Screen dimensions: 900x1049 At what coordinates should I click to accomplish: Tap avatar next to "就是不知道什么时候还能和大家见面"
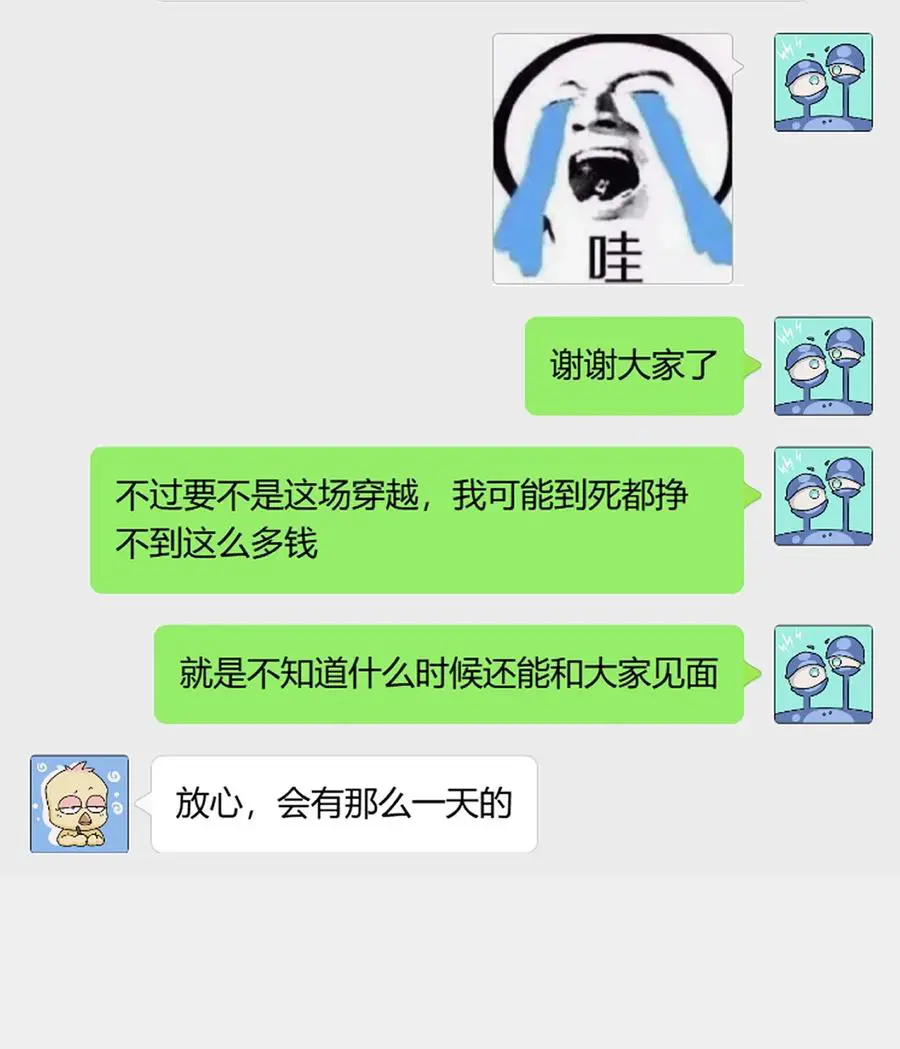tap(823, 674)
